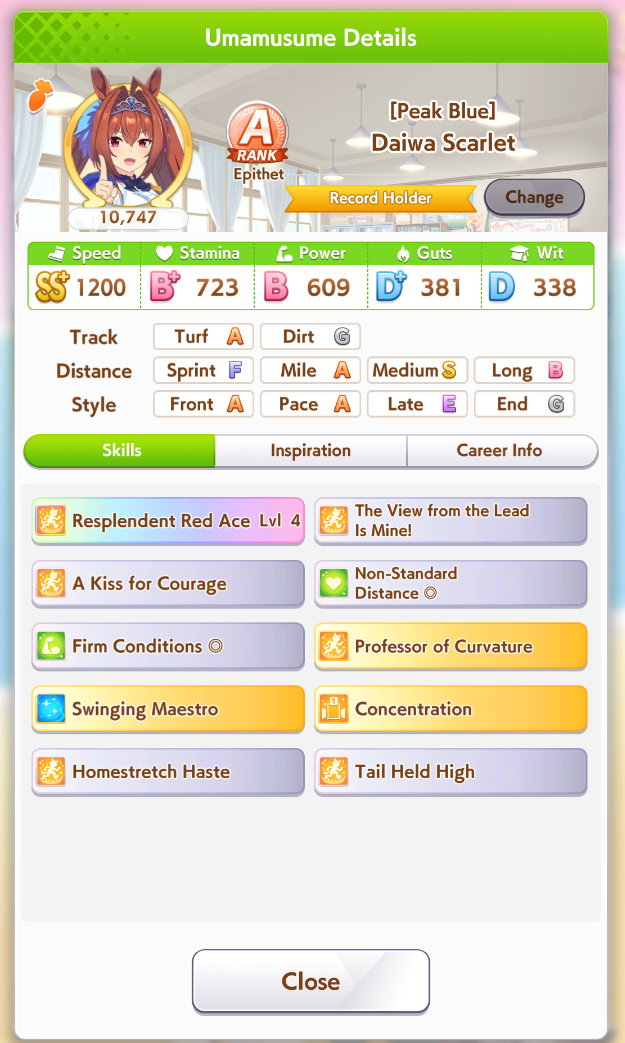Show Homestretch Haste skill info

click(x=168, y=772)
